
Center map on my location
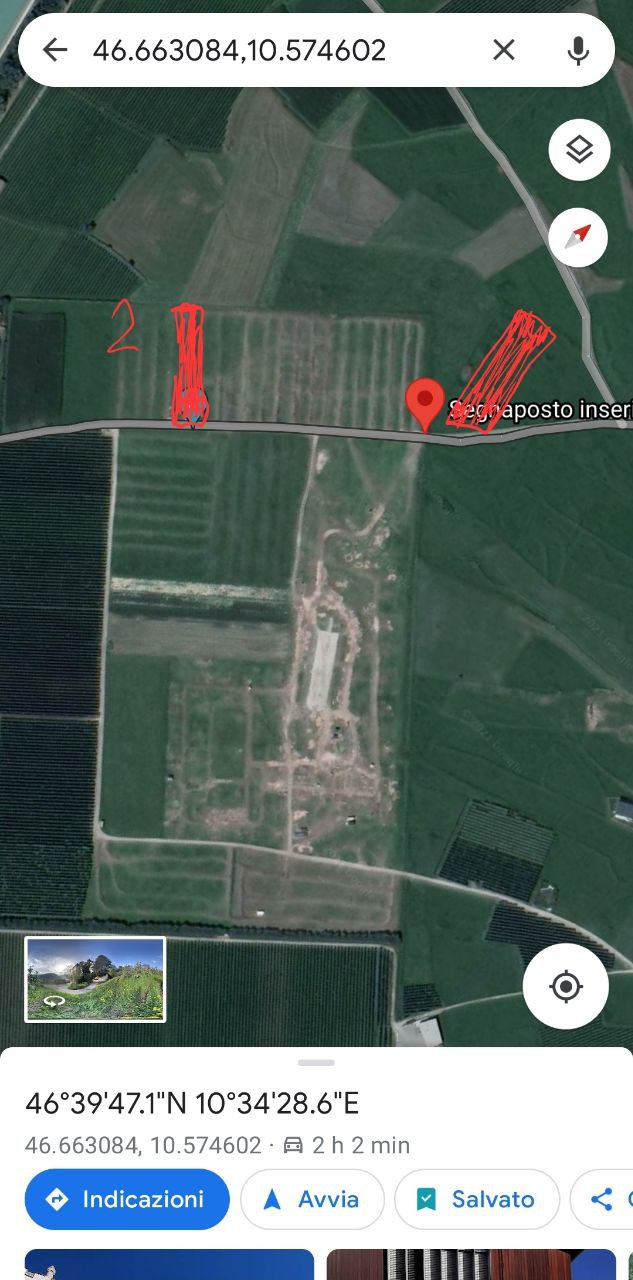point(566,987)
